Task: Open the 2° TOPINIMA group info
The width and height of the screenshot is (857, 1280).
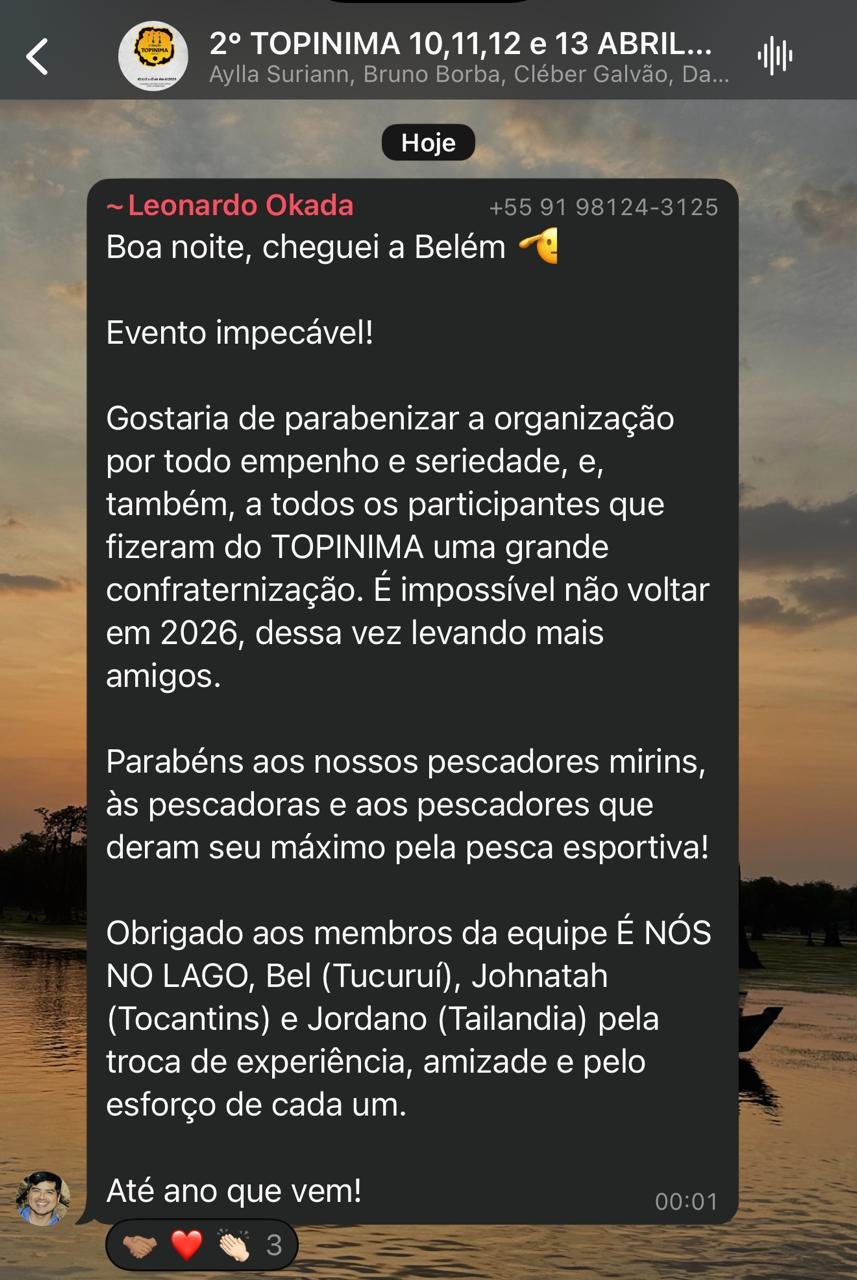Action: pos(460,45)
